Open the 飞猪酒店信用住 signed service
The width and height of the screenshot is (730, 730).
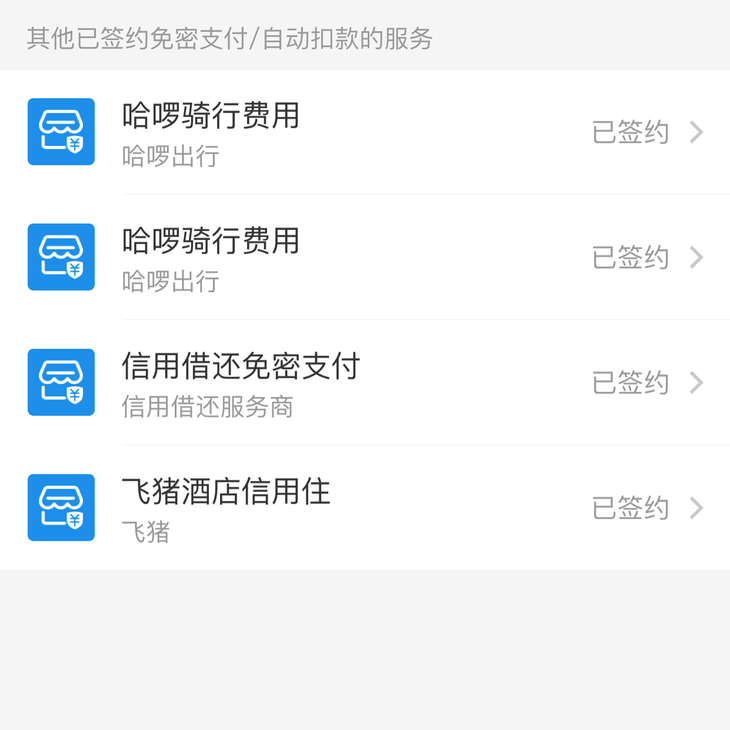[365, 508]
